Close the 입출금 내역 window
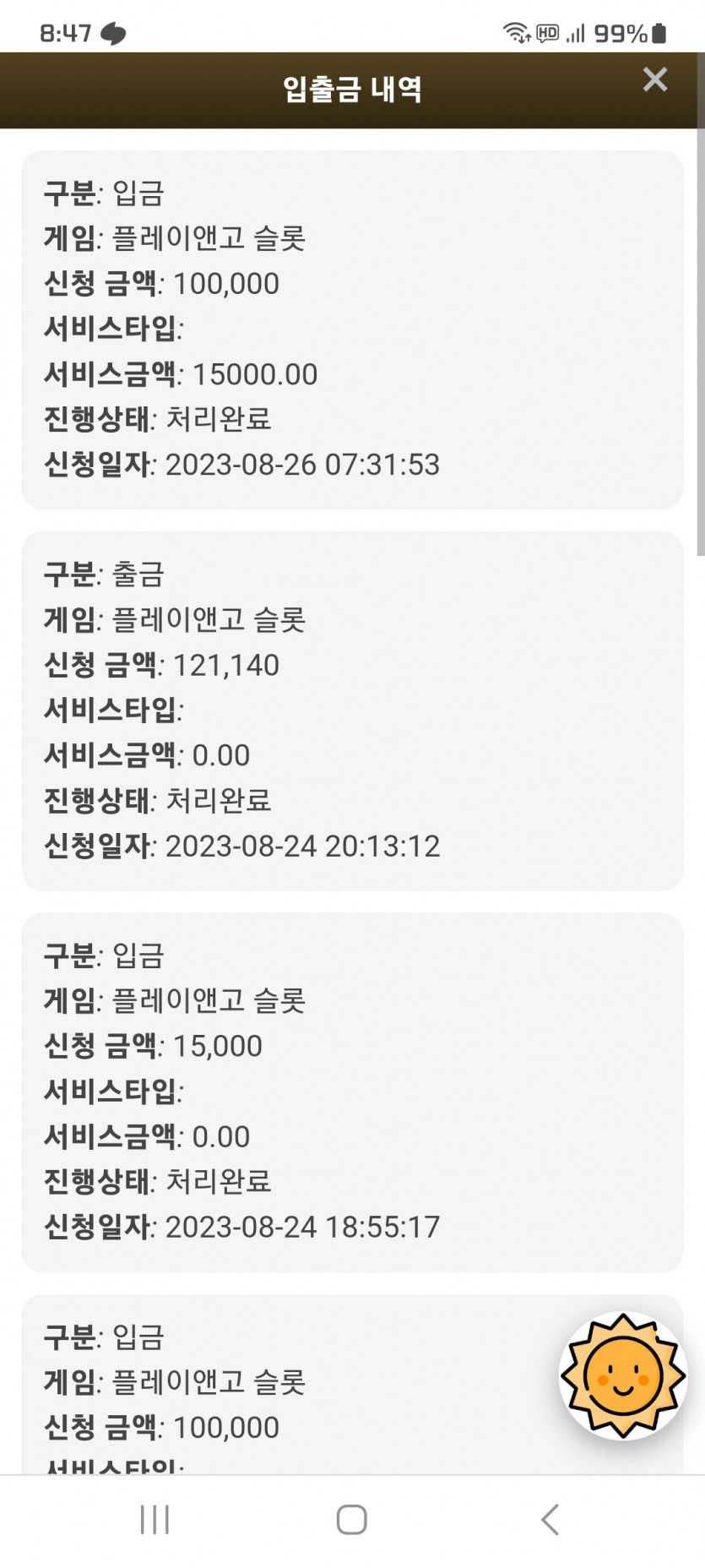 tap(654, 79)
